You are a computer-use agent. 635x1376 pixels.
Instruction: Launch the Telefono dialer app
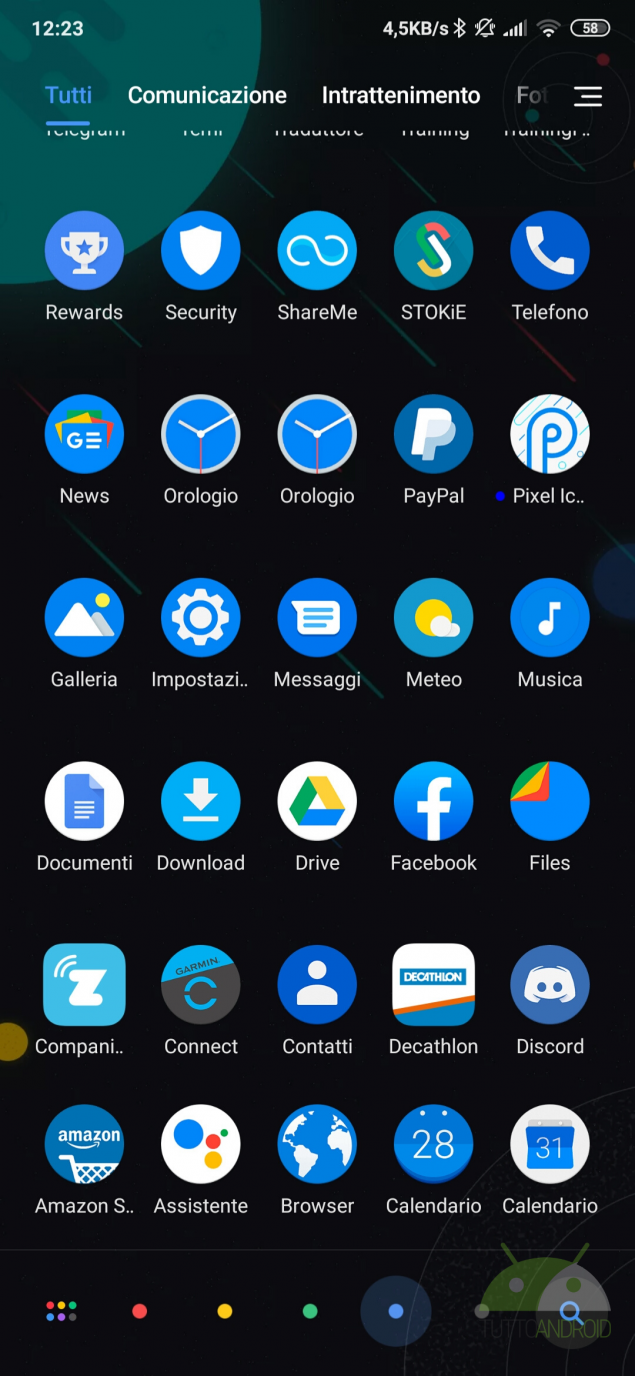550,251
